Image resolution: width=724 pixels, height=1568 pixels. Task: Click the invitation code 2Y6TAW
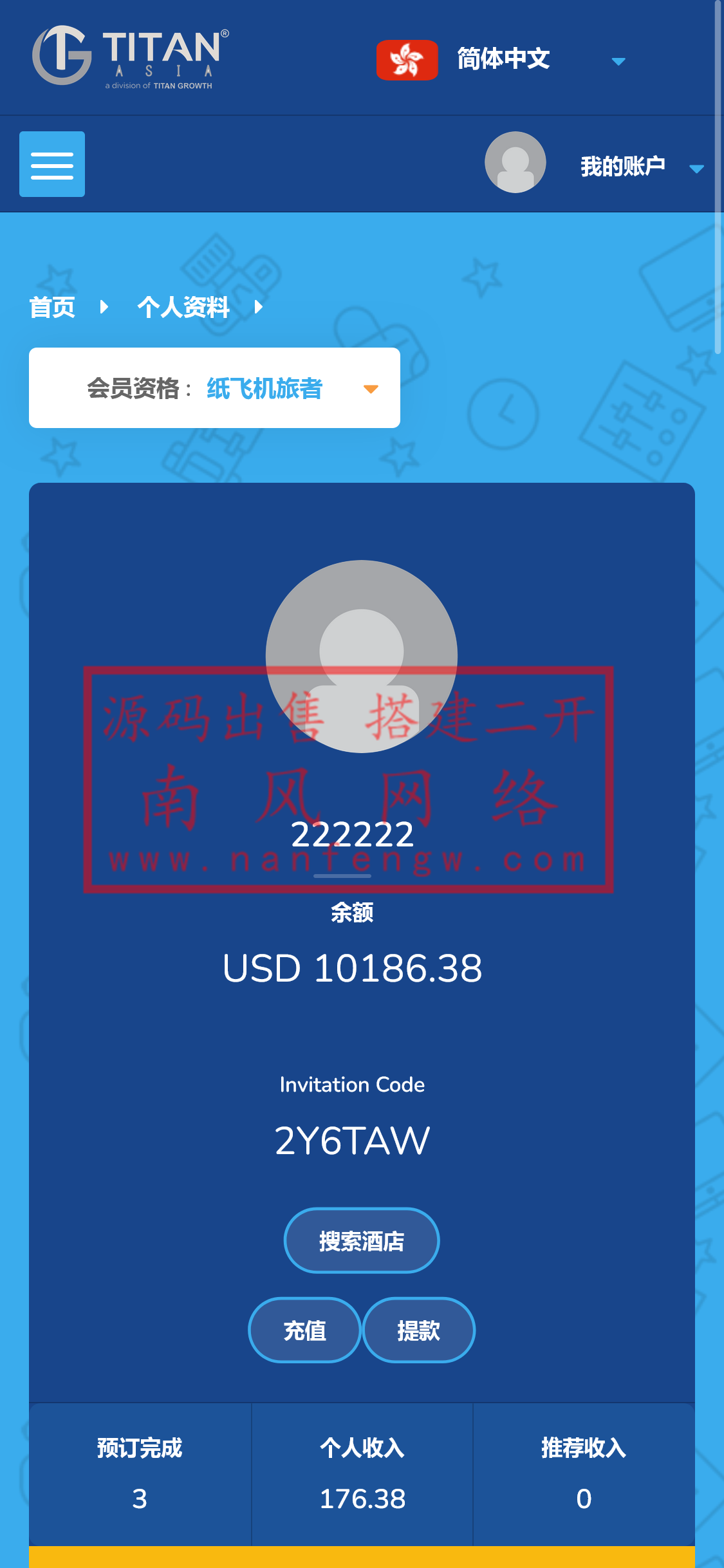click(353, 1139)
